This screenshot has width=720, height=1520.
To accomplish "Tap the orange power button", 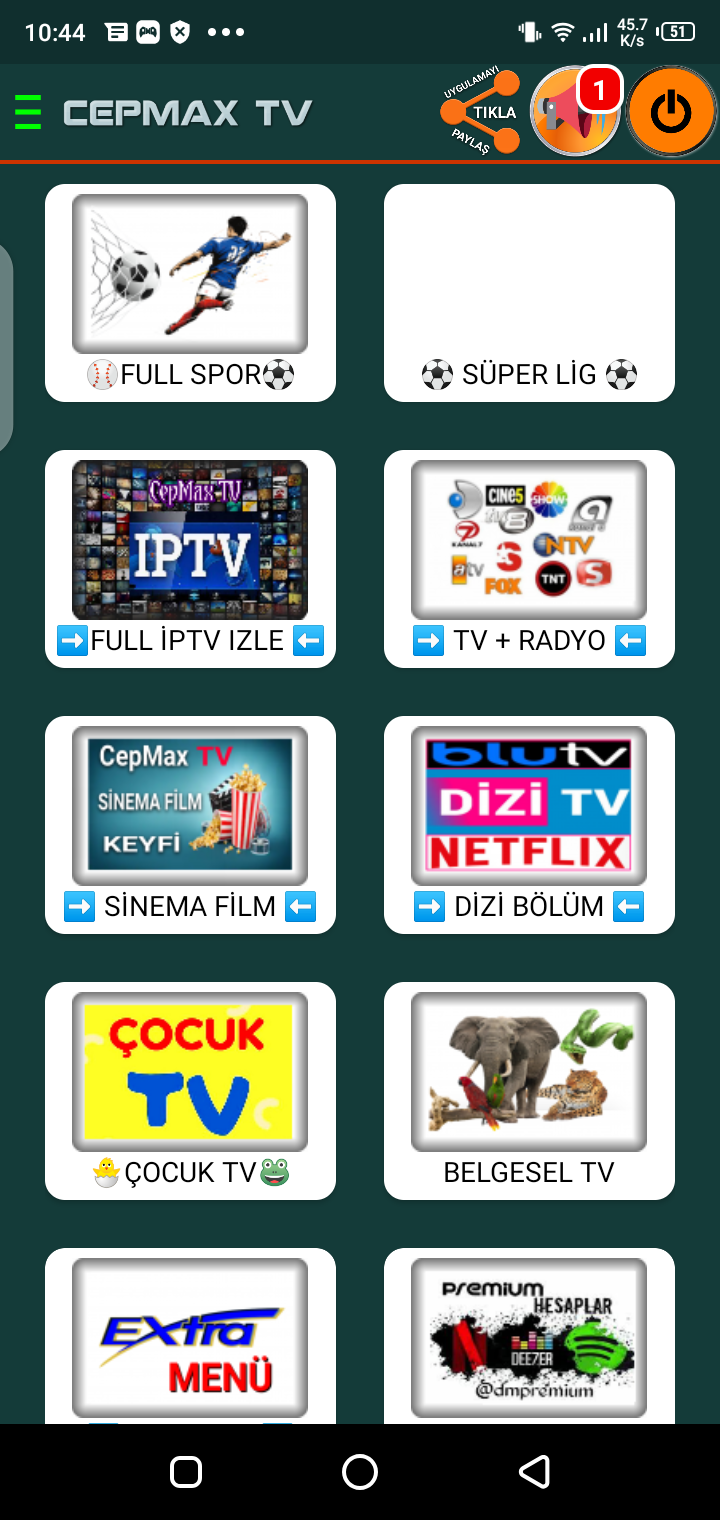I will 671,112.
